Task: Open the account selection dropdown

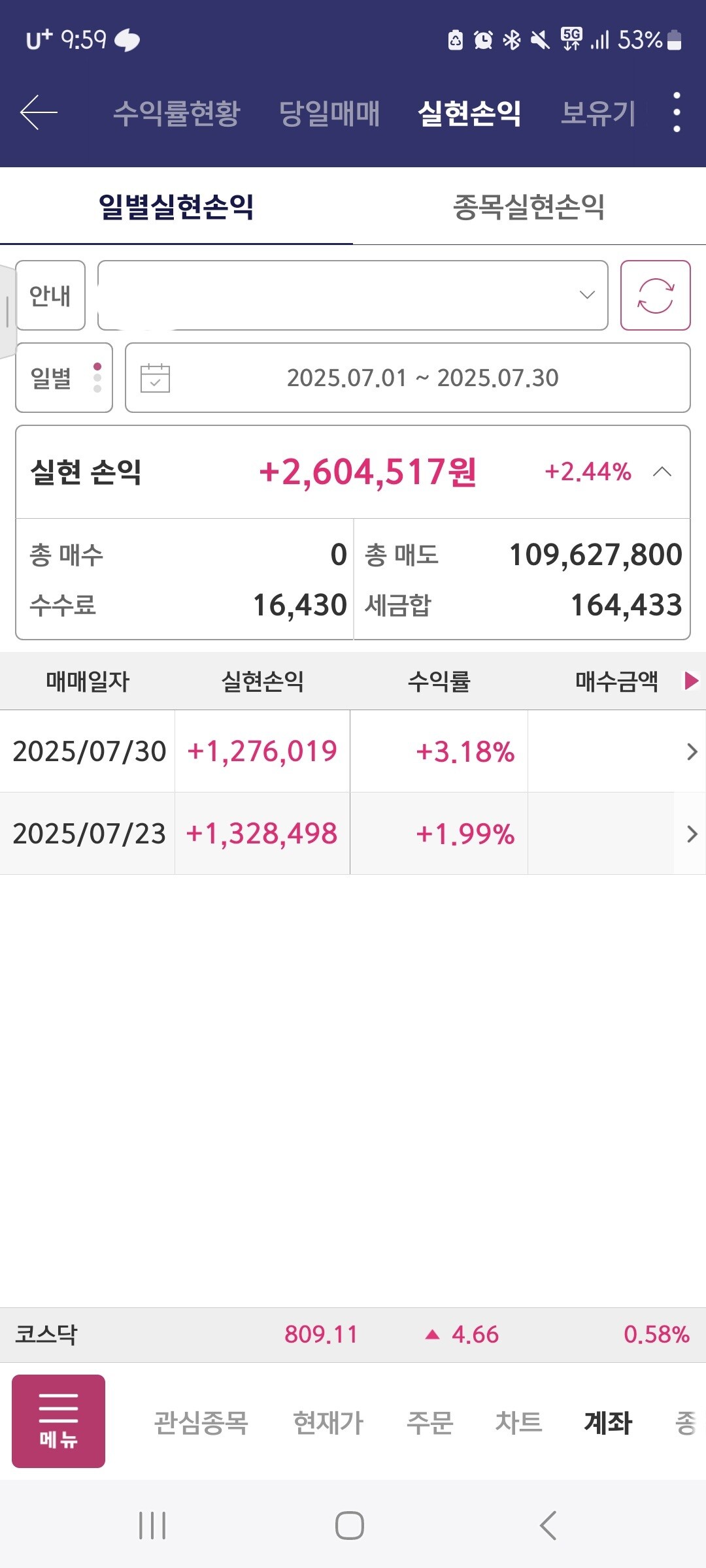Action: coord(353,295)
